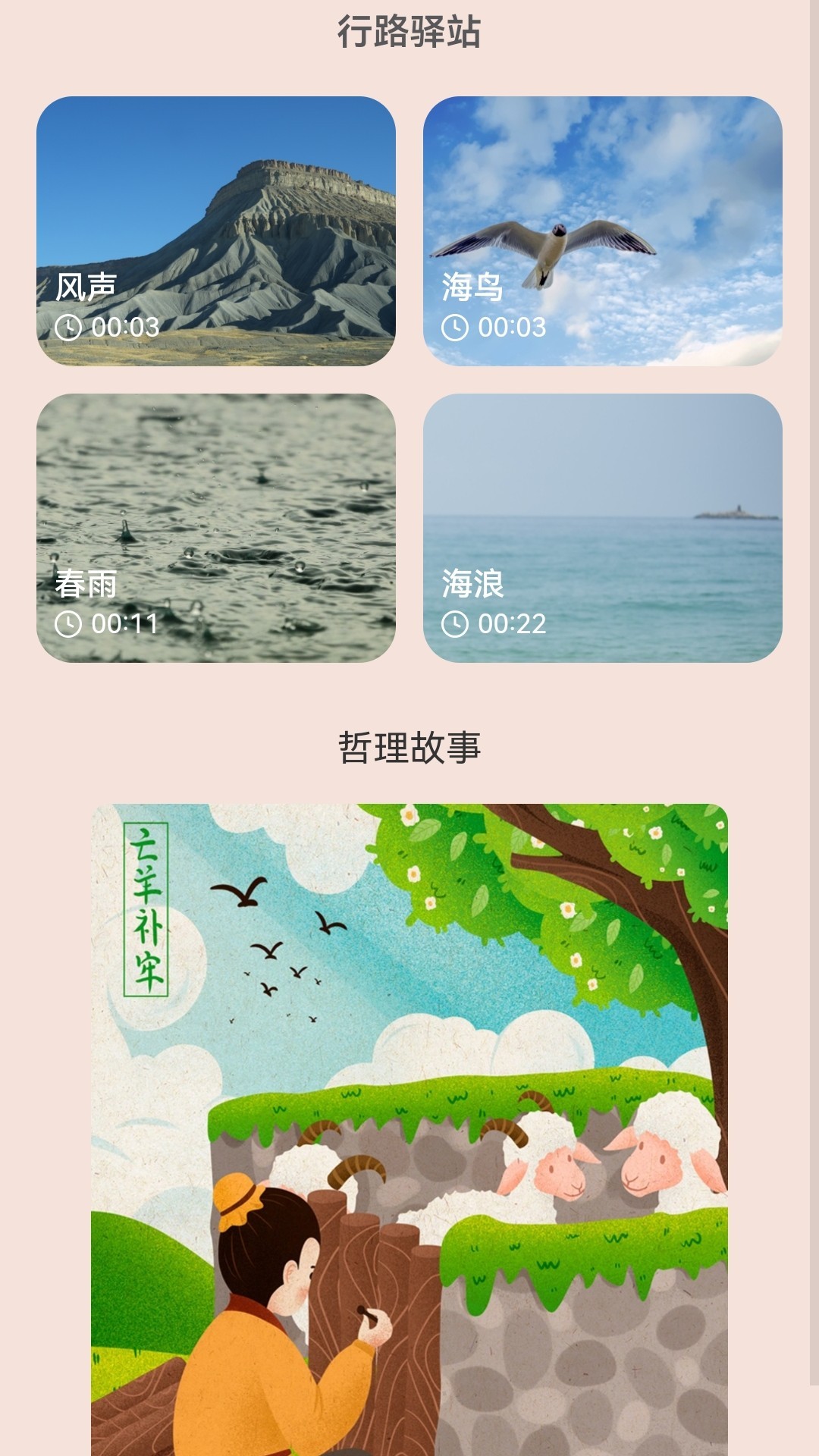This screenshot has width=819, height=1456.
Task: Click the 海浪 card title text
Action: click(465, 584)
